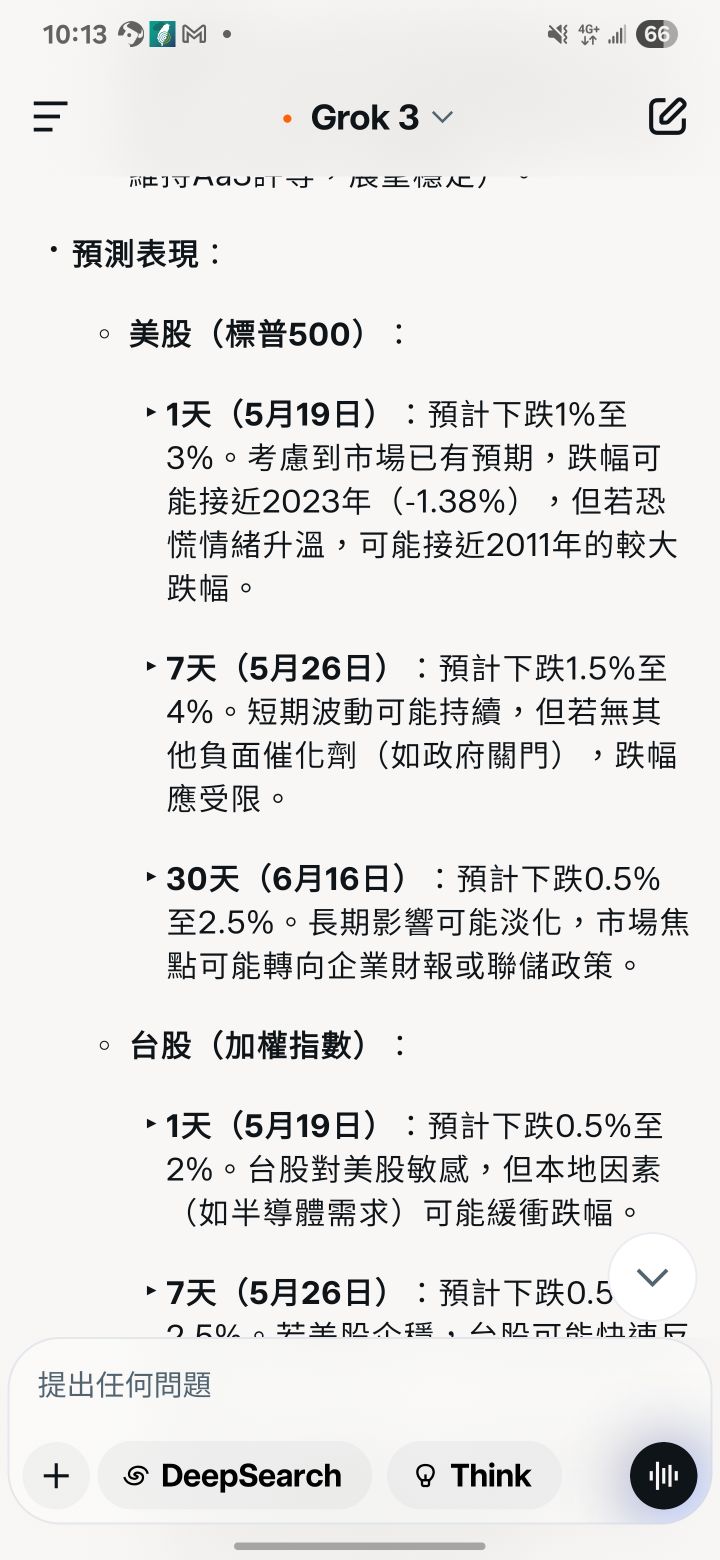Start voice input mode
The width and height of the screenshot is (720, 1560).
[x=663, y=1476]
